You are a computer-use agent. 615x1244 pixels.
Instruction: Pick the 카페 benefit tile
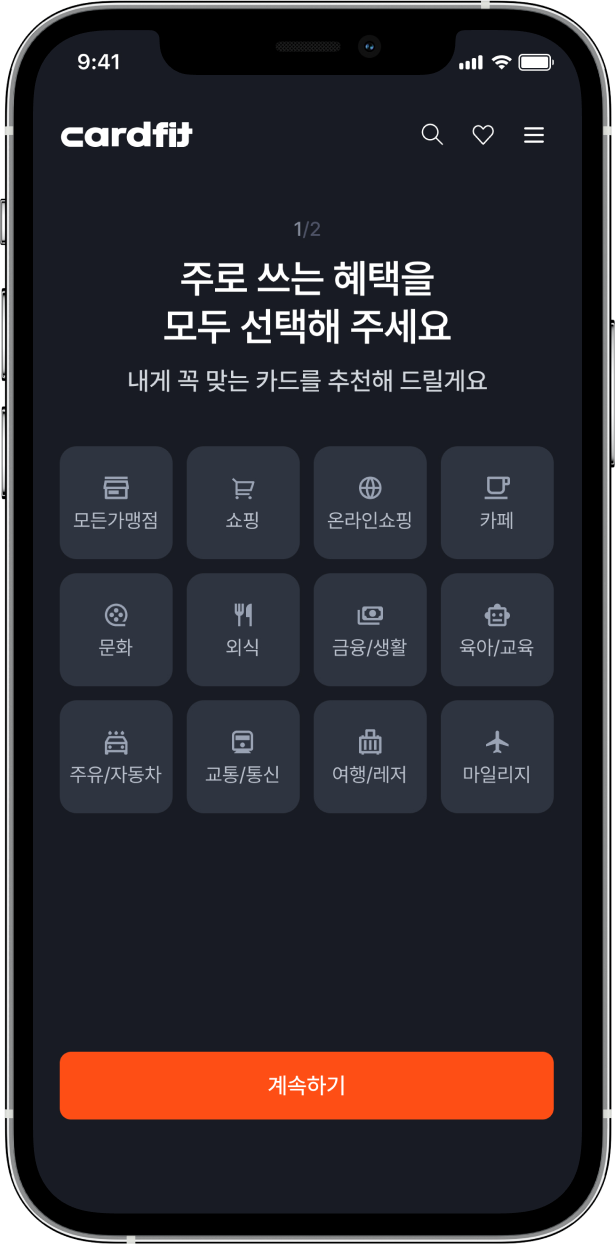(497, 502)
